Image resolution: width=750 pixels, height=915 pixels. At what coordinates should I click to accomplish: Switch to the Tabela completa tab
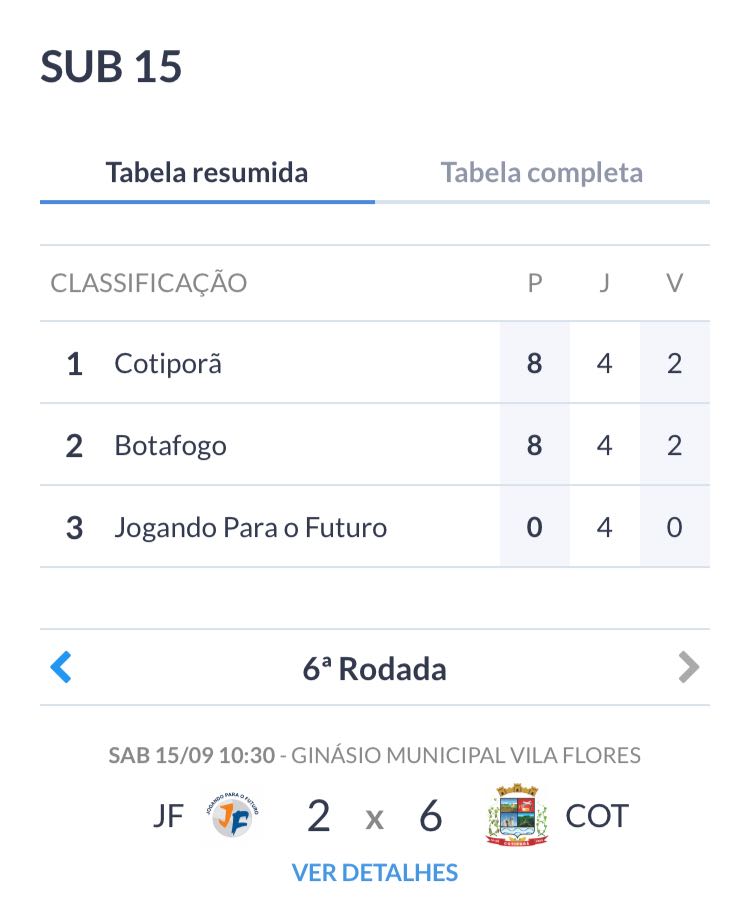tap(541, 173)
